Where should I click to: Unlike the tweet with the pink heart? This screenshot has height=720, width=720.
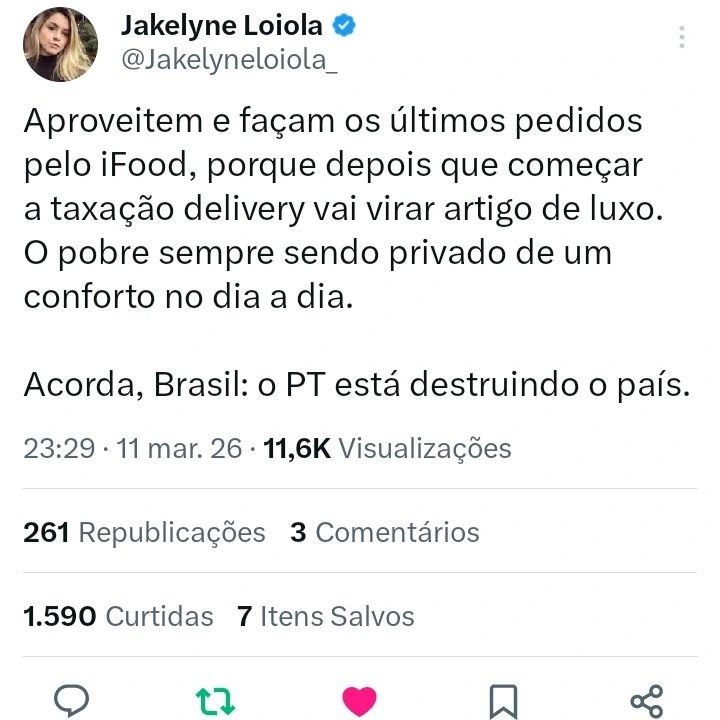360,698
